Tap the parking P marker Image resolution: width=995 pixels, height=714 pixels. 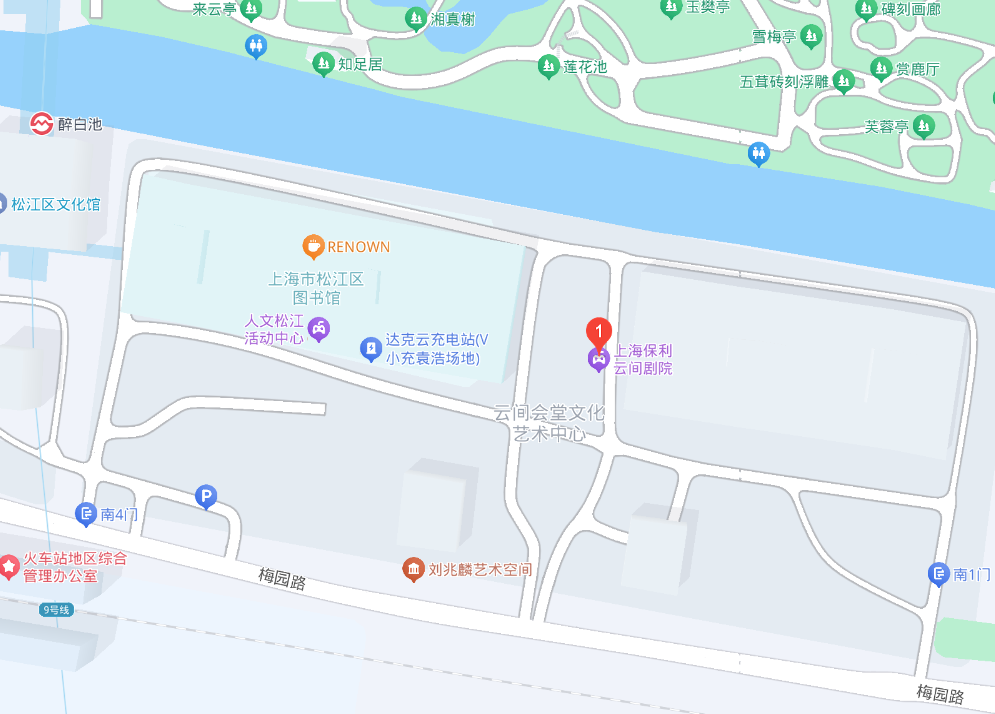click(x=205, y=496)
